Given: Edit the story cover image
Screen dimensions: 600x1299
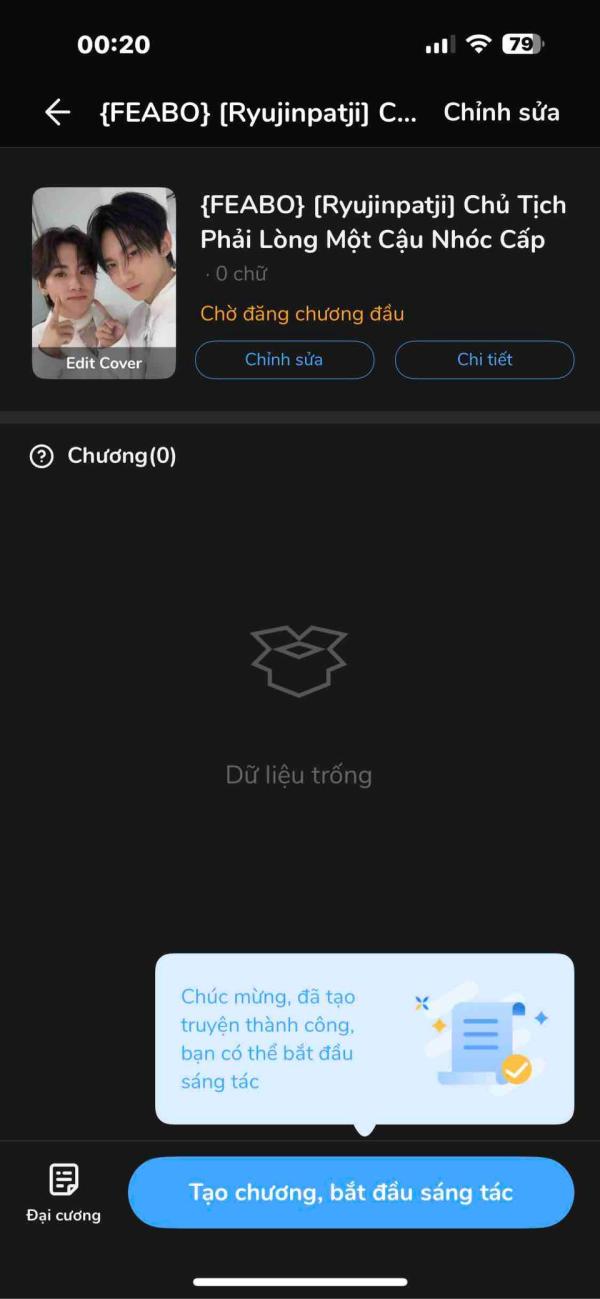Looking at the screenshot, I should pos(104,283).
